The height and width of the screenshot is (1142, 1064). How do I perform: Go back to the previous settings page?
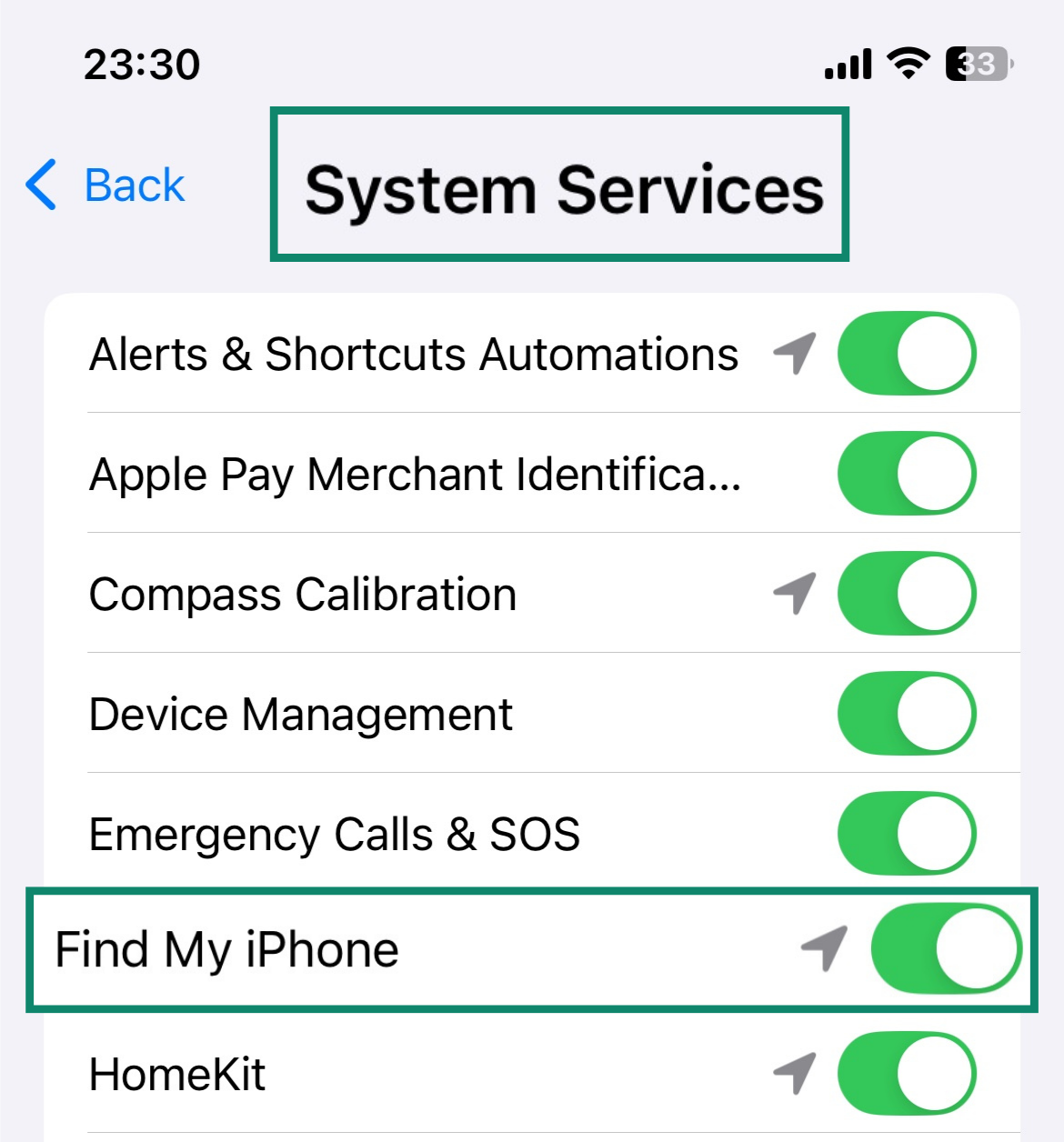[x=105, y=185]
